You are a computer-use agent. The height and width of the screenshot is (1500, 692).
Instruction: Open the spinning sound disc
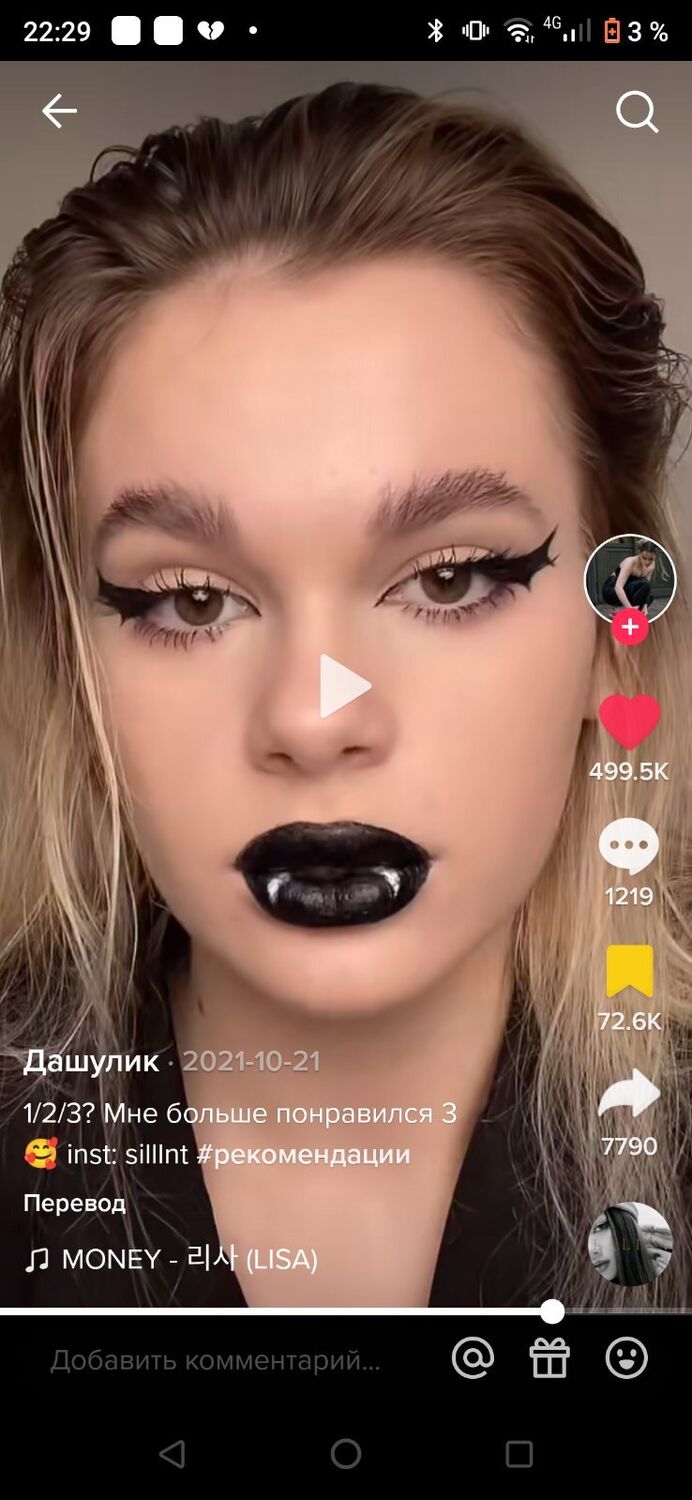[630, 1244]
